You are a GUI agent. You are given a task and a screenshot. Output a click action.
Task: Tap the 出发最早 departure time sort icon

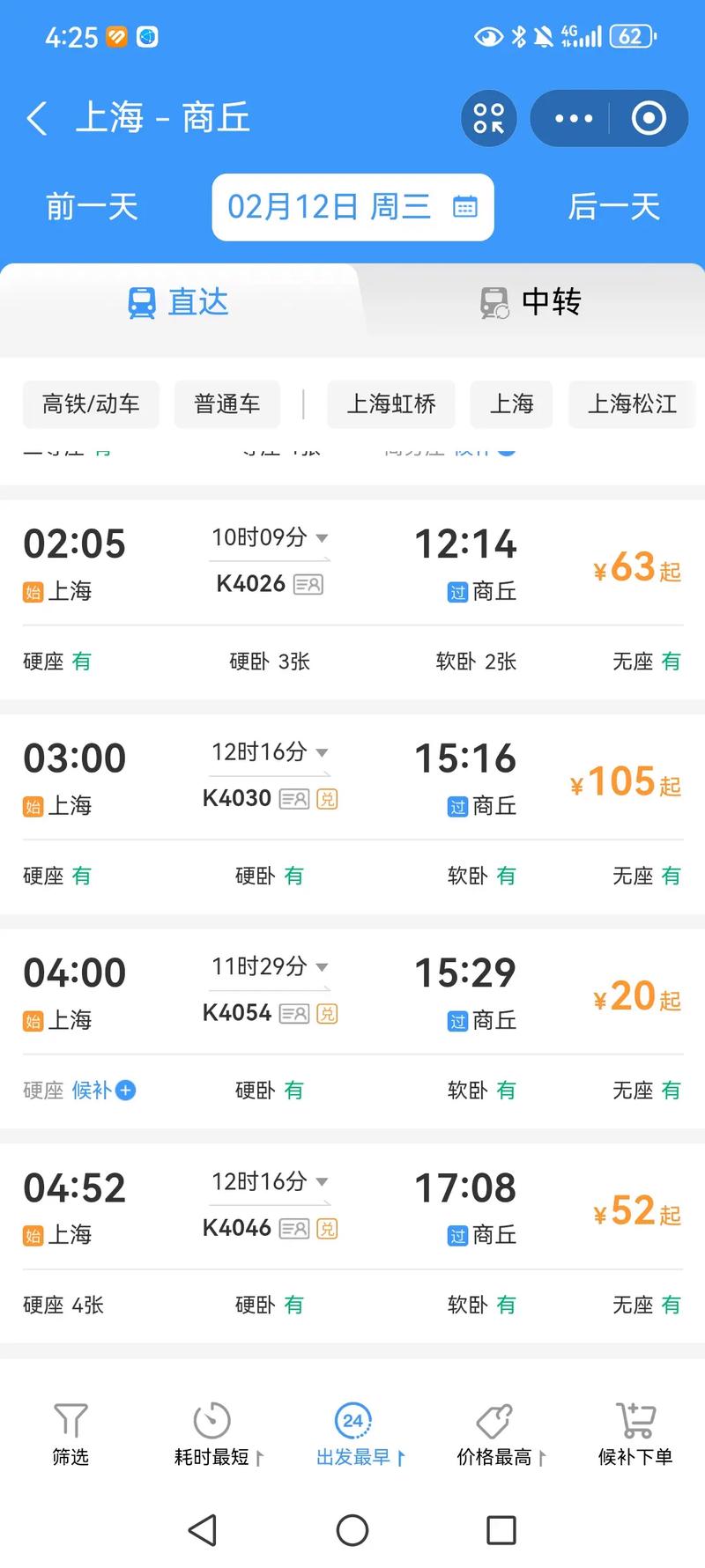(353, 1420)
